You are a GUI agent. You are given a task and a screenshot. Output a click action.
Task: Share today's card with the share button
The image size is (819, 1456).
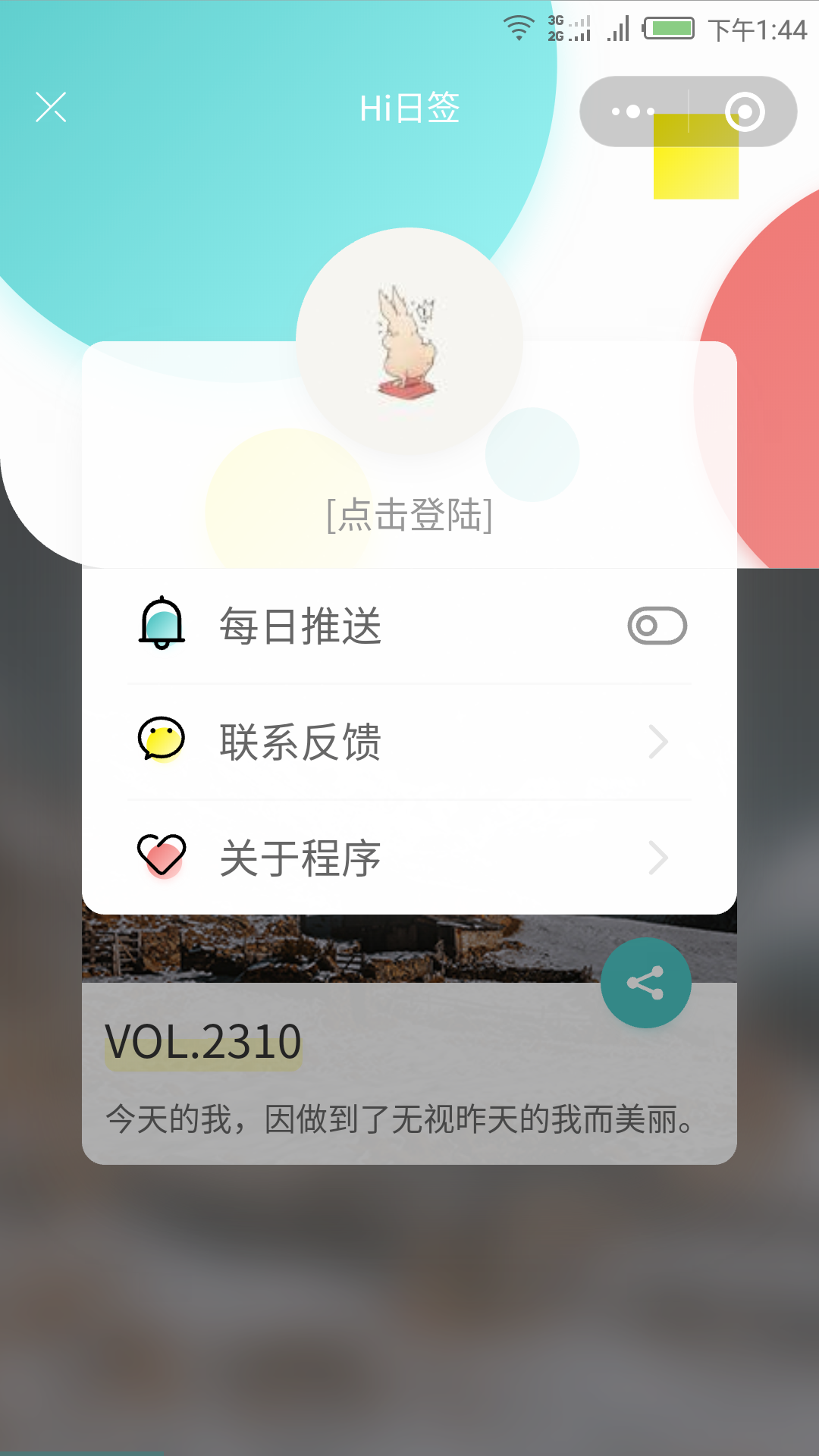[646, 983]
